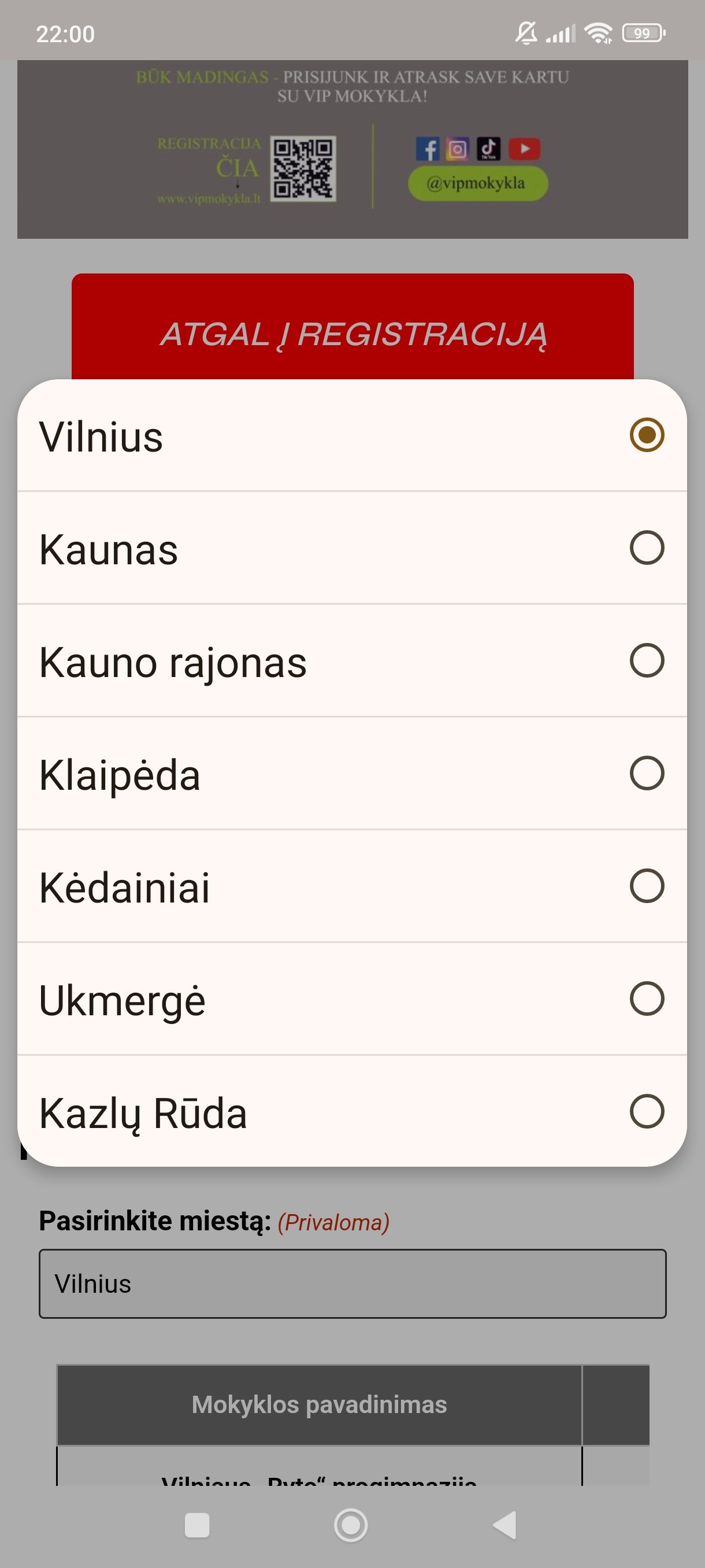Pick Kauno rajonas option
This screenshot has width=705, height=1568.
pos(351,660)
